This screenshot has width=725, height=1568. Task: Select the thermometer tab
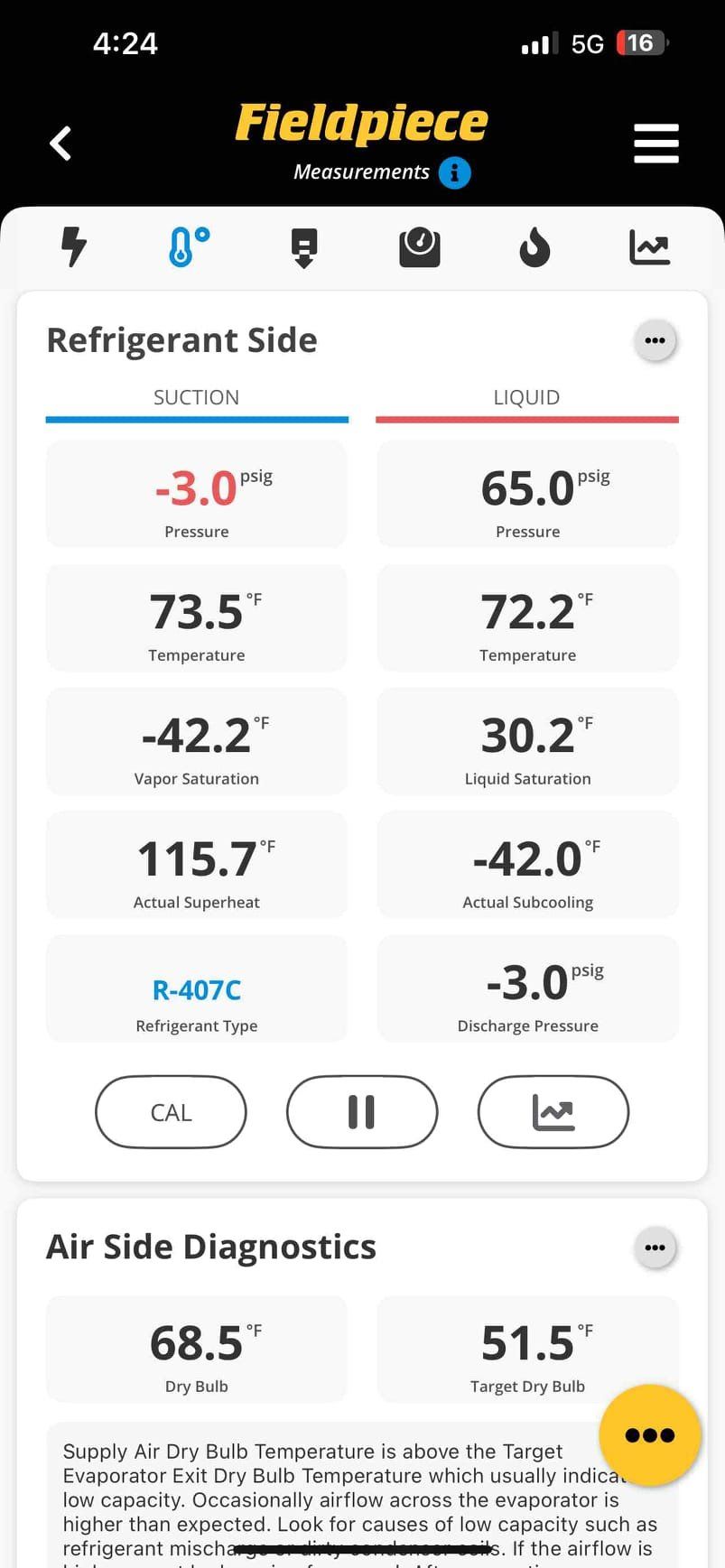(189, 246)
